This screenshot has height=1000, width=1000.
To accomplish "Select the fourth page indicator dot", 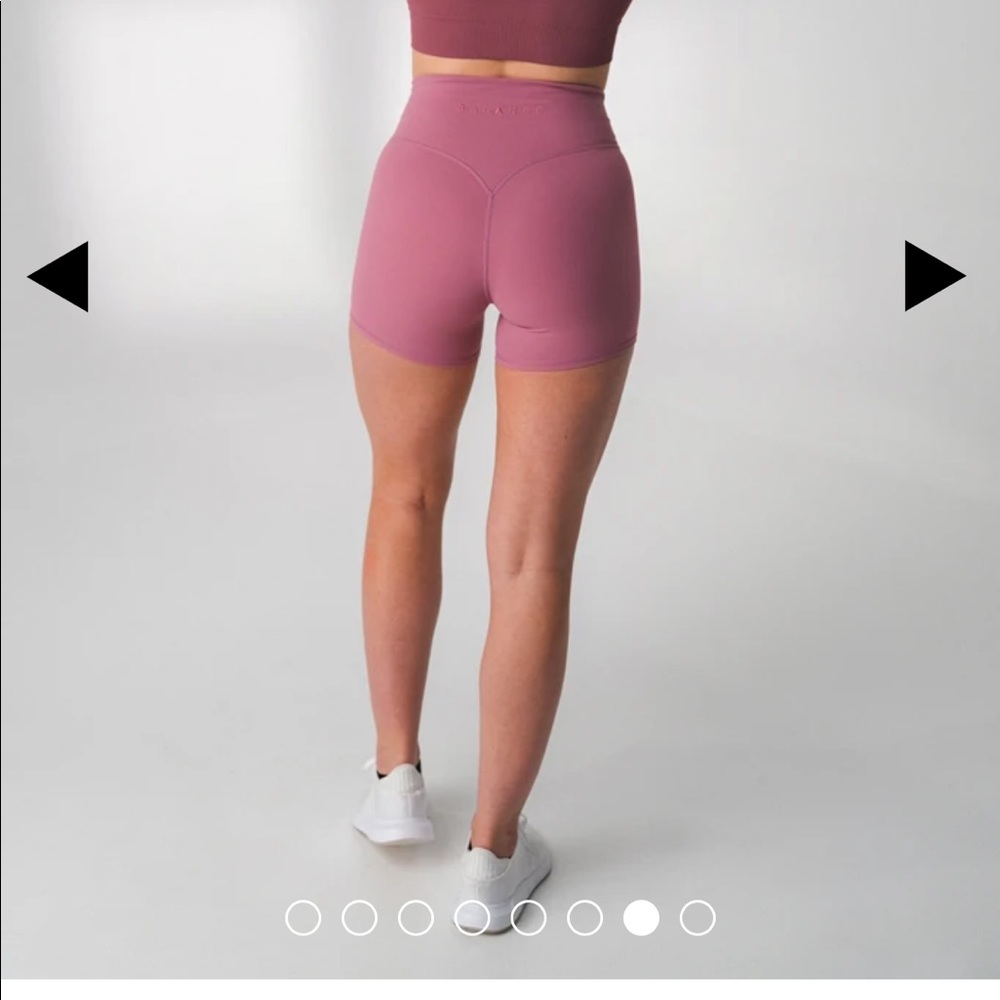I will pos(472,917).
